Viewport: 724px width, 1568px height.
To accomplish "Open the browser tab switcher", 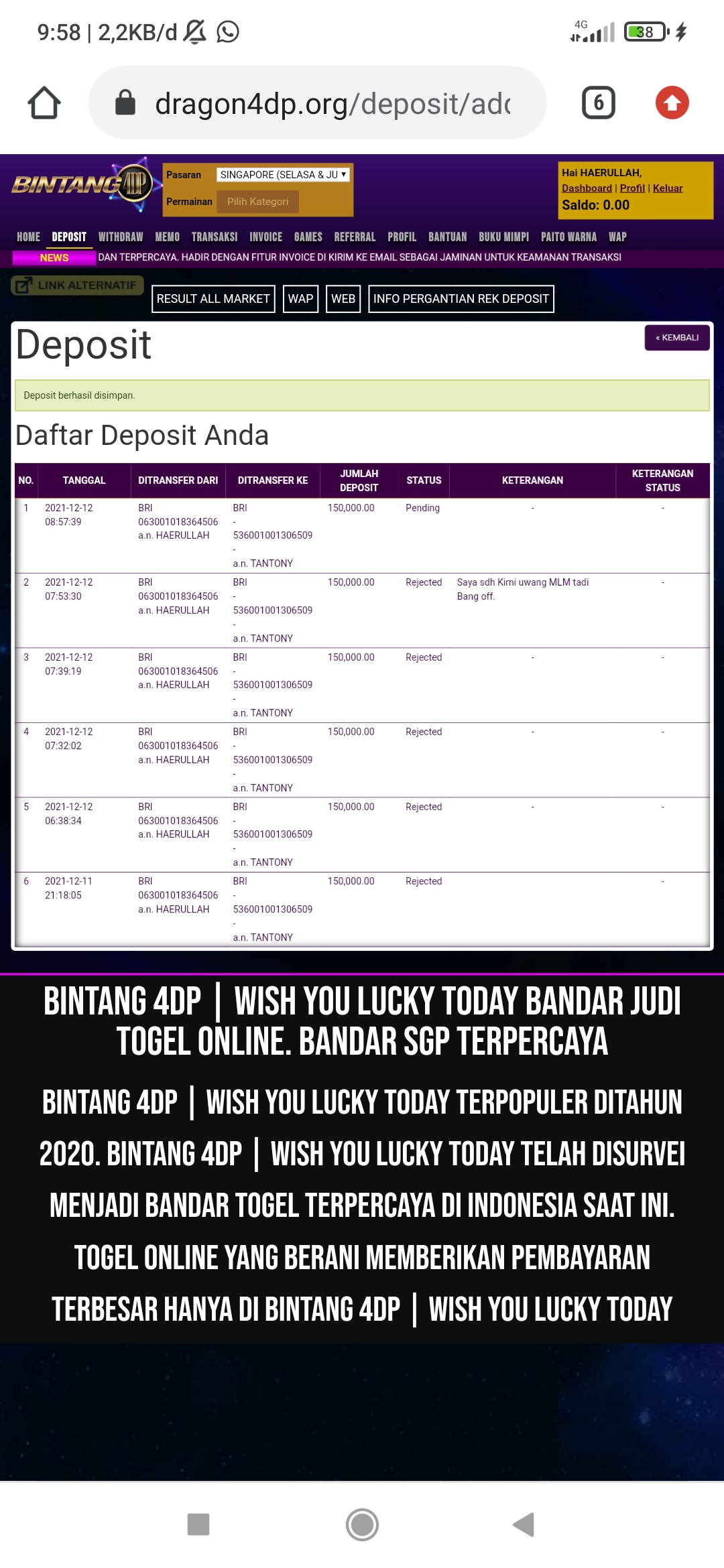I will (598, 103).
